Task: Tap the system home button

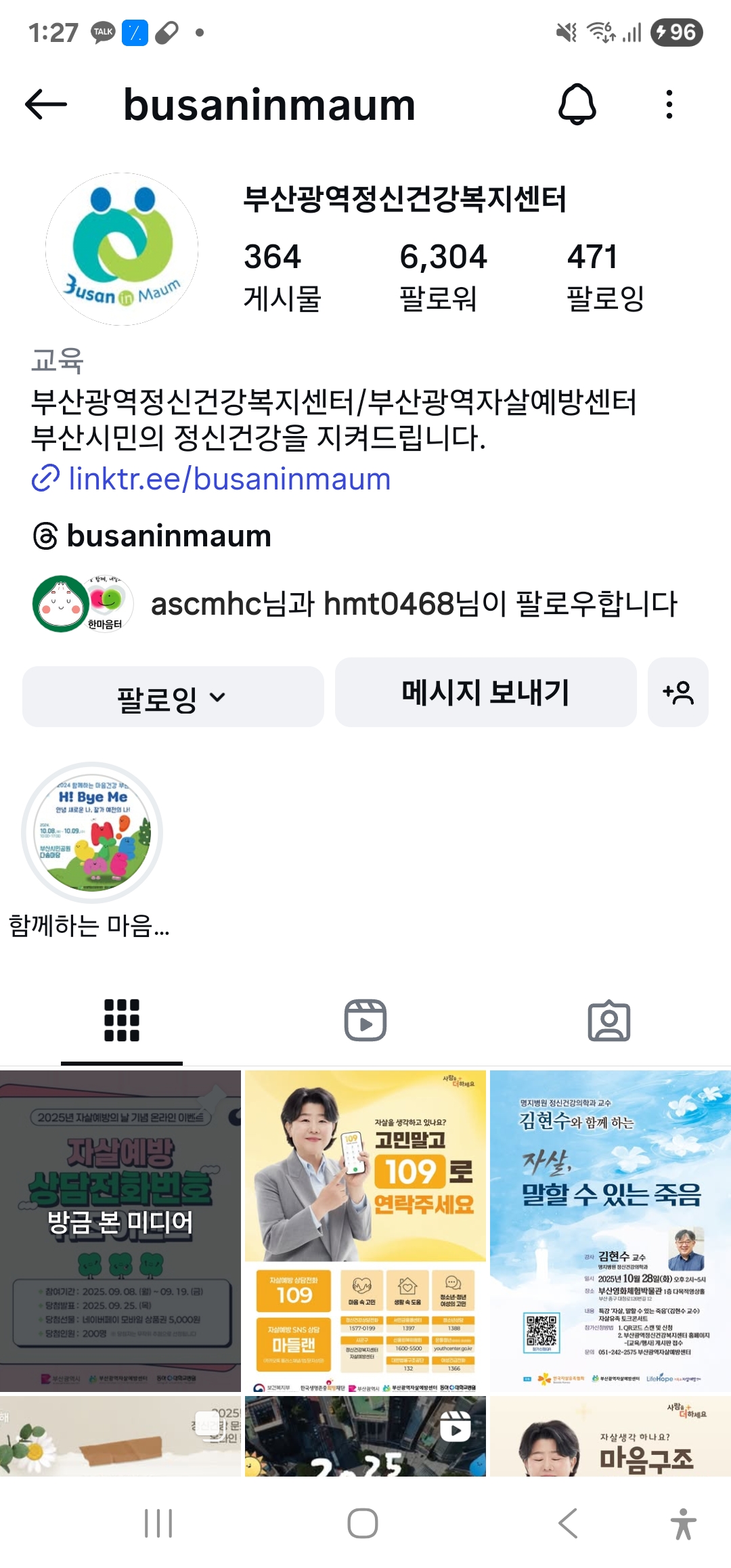Action: point(363,1524)
